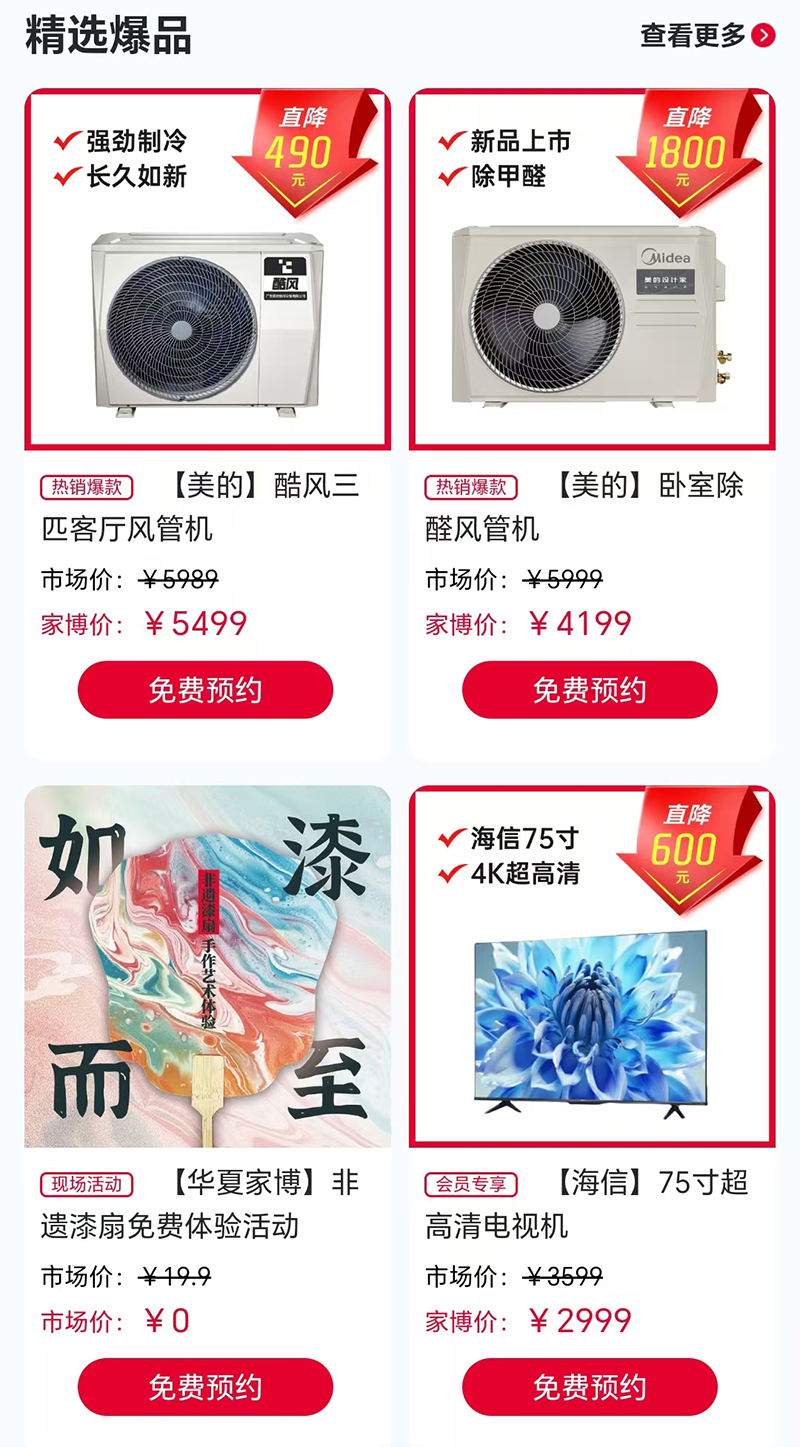Viewport: 800px width, 1447px height.
Task: Tap 免费预约 for 酷风三匹客厅风管机
Action: [x=205, y=690]
